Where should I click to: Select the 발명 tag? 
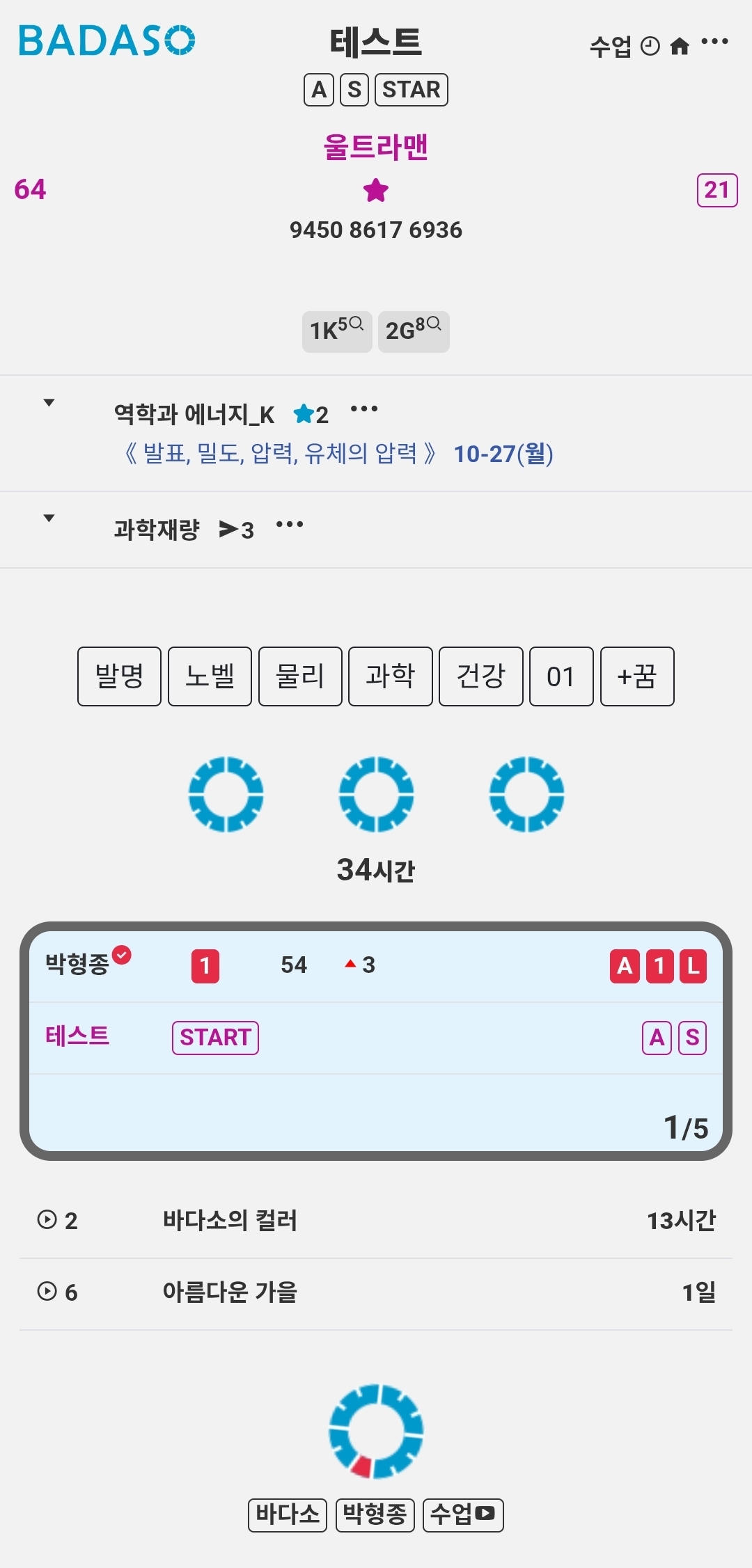[119, 676]
